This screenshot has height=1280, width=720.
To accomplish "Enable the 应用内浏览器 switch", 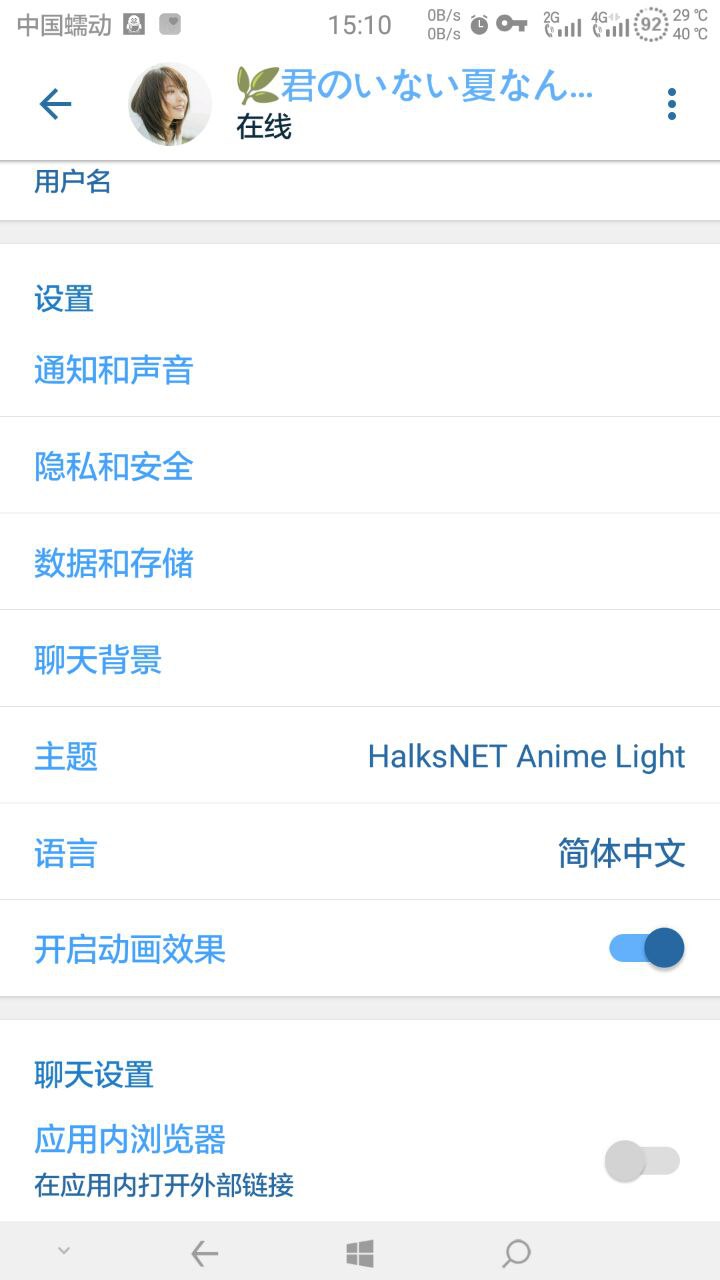I will click(x=642, y=1161).
